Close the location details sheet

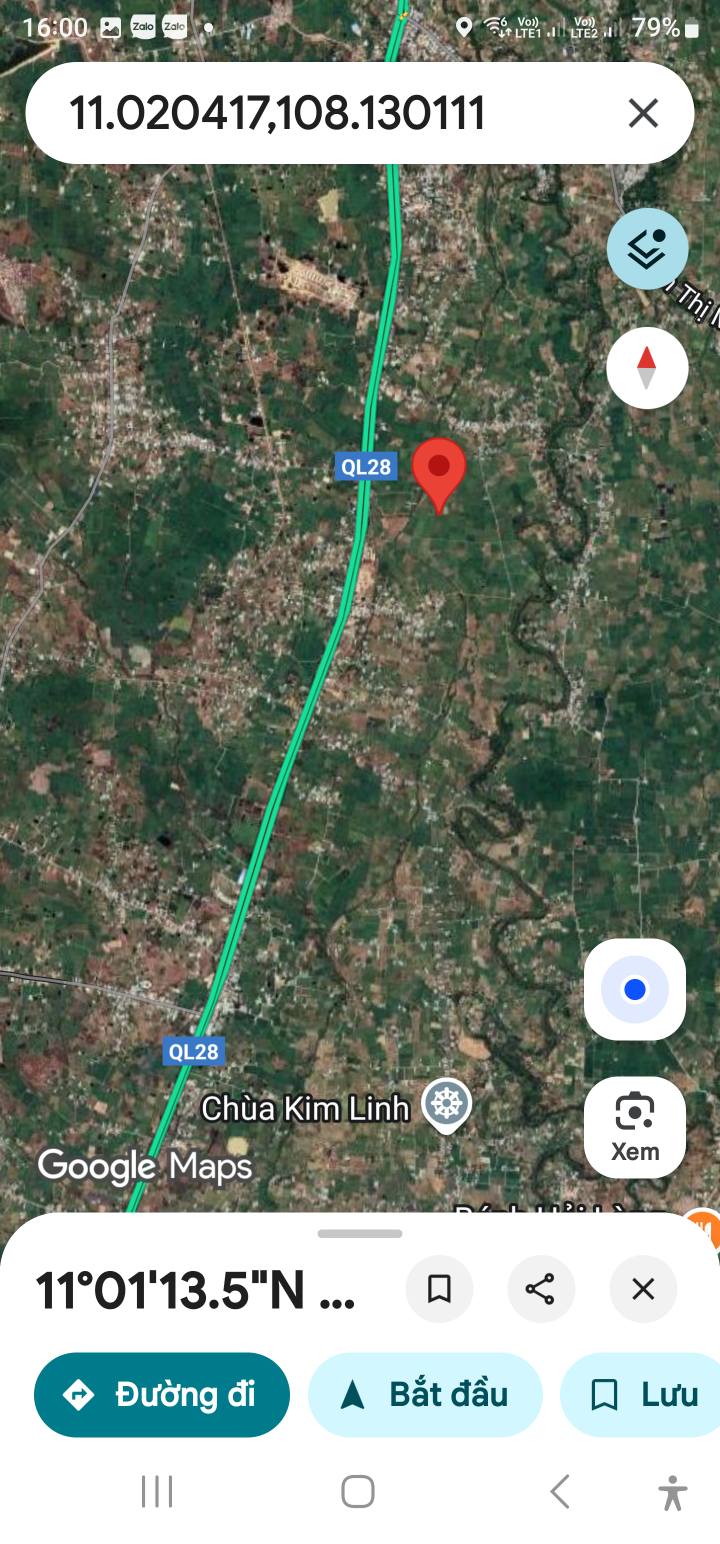click(x=643, y=1289)
